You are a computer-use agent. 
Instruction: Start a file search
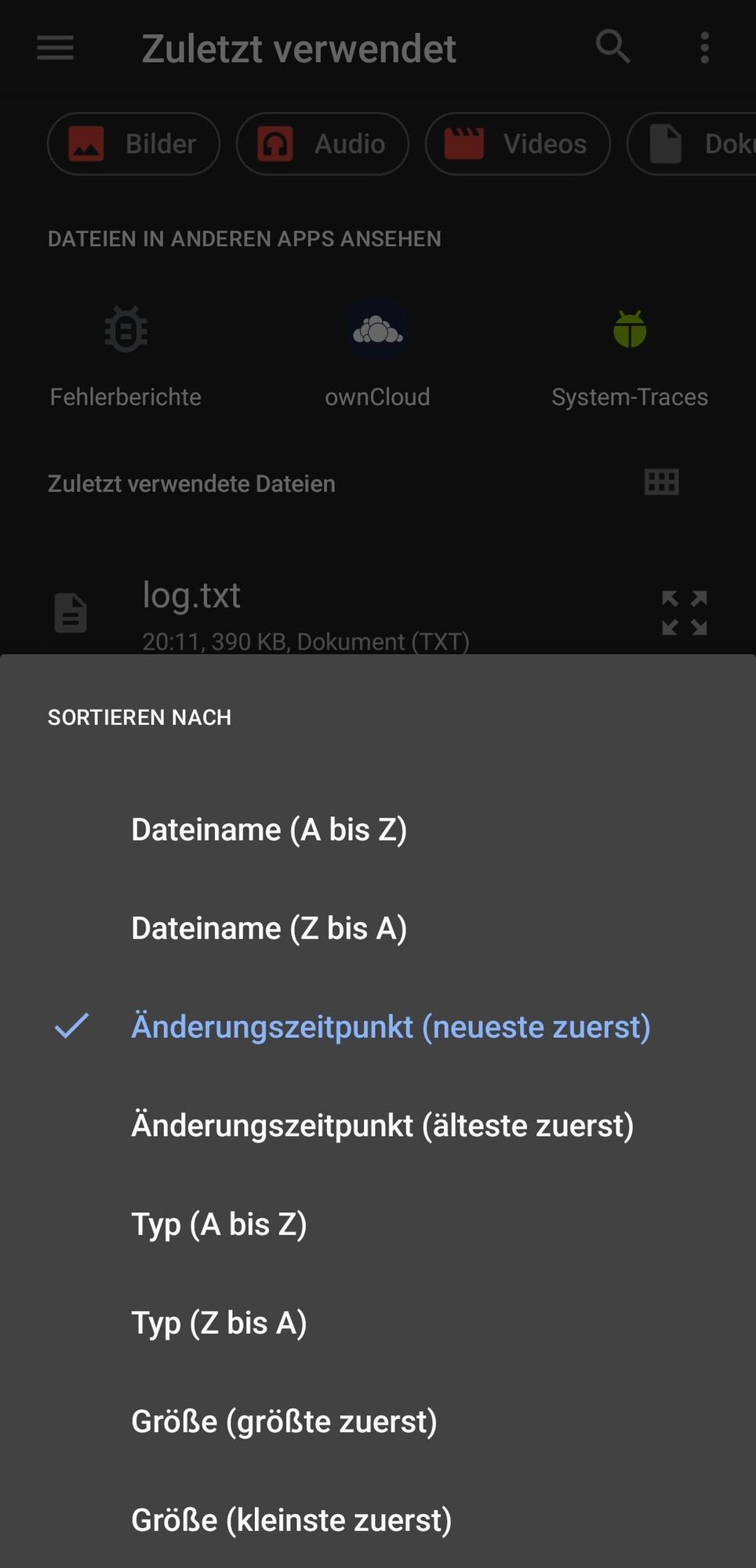613,48
